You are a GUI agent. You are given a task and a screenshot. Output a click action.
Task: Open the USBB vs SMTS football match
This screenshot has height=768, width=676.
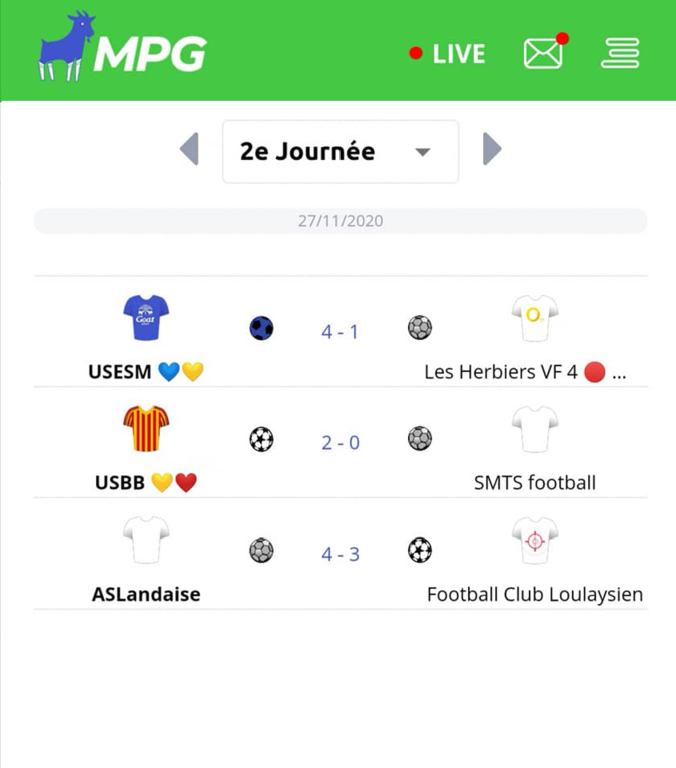click(x=340, y=442)
